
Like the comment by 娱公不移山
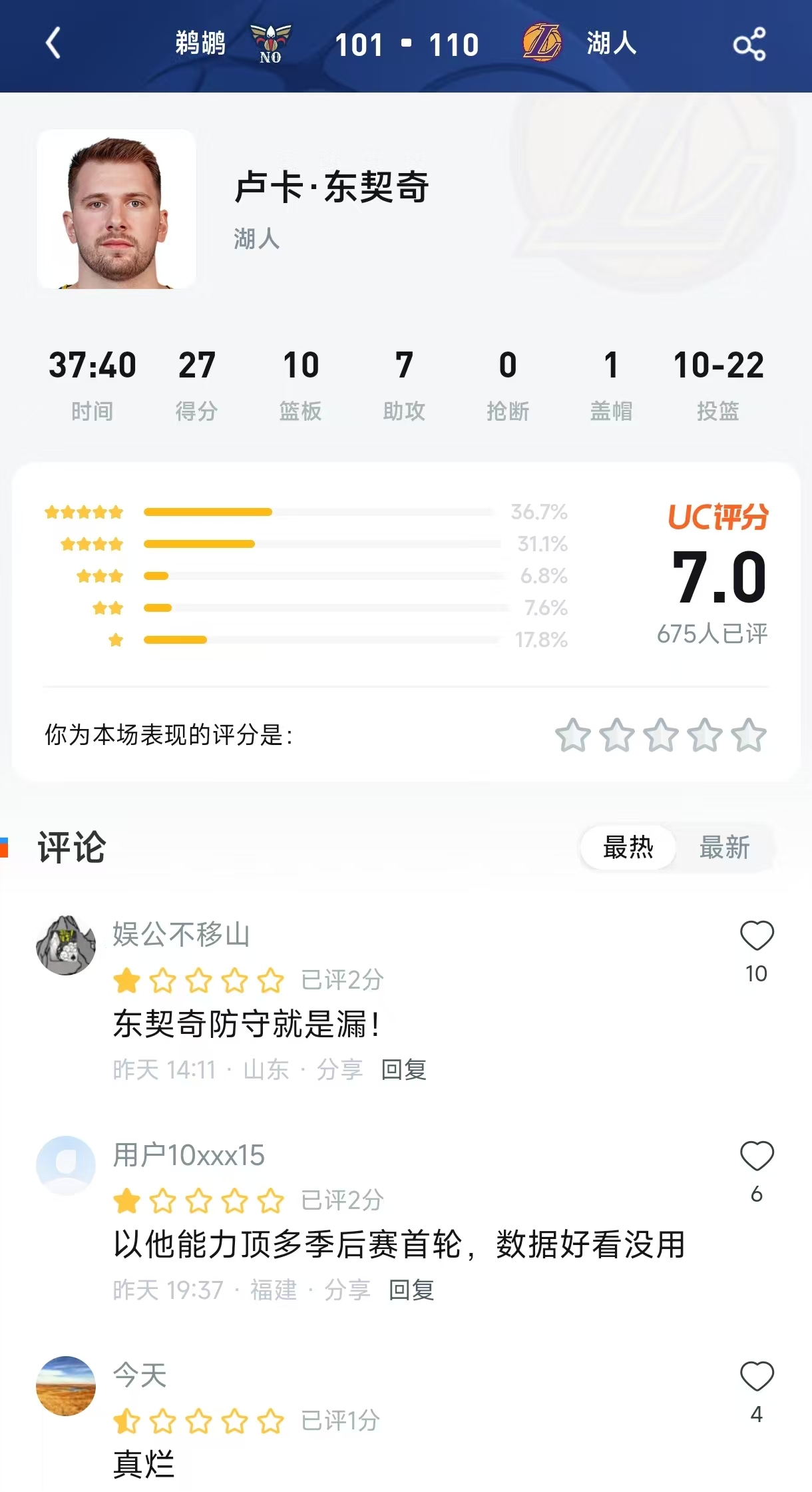(x=755, y=937)
